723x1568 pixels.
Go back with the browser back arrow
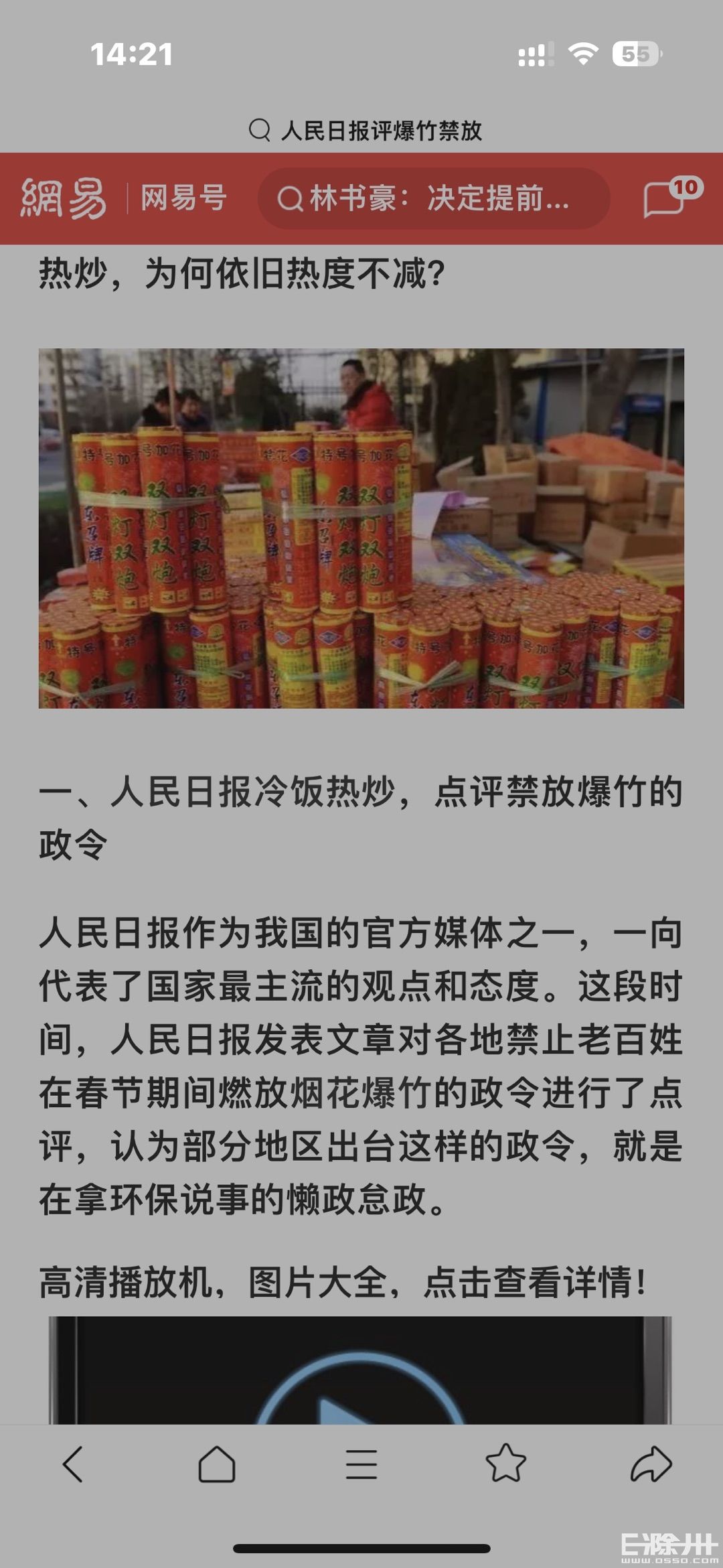point(72,1464)
